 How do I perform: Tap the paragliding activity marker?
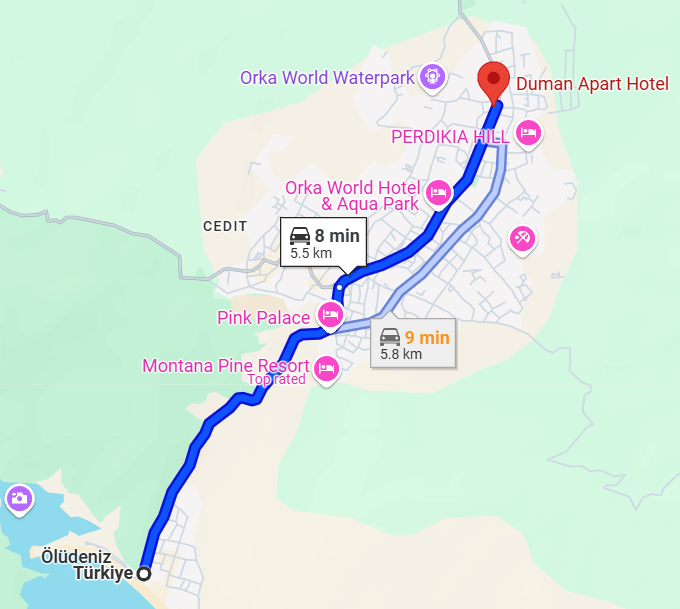pos(524,239)
